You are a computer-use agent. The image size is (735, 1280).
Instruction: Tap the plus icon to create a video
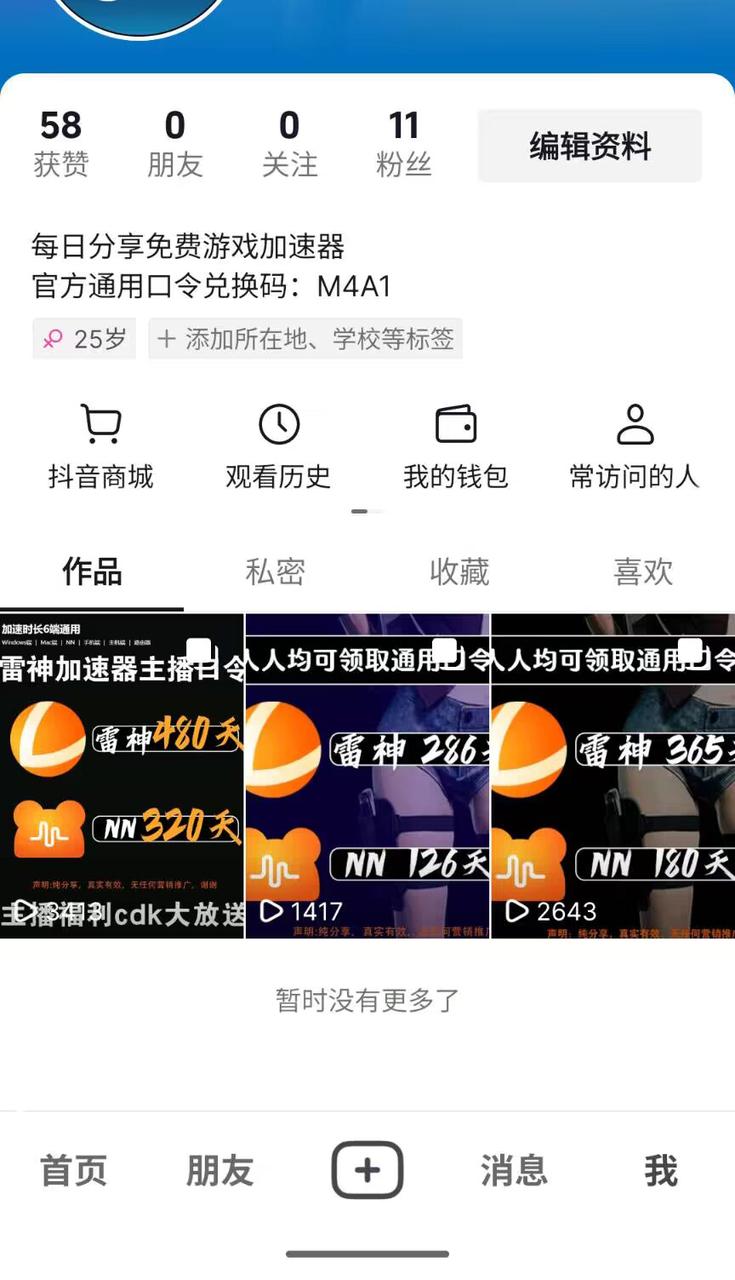pyautogui.click(x=366, y=1168)
